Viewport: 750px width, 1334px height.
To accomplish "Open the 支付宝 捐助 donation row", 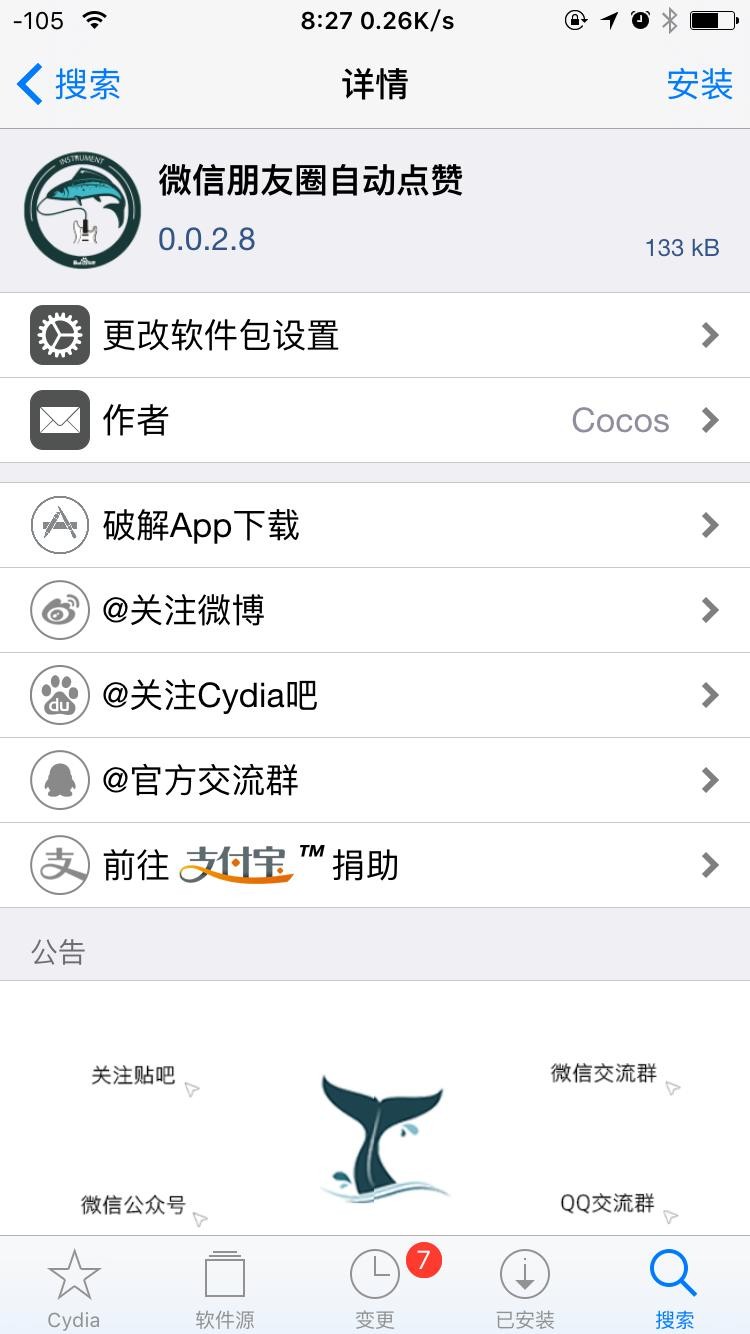I will pos(375,865).
